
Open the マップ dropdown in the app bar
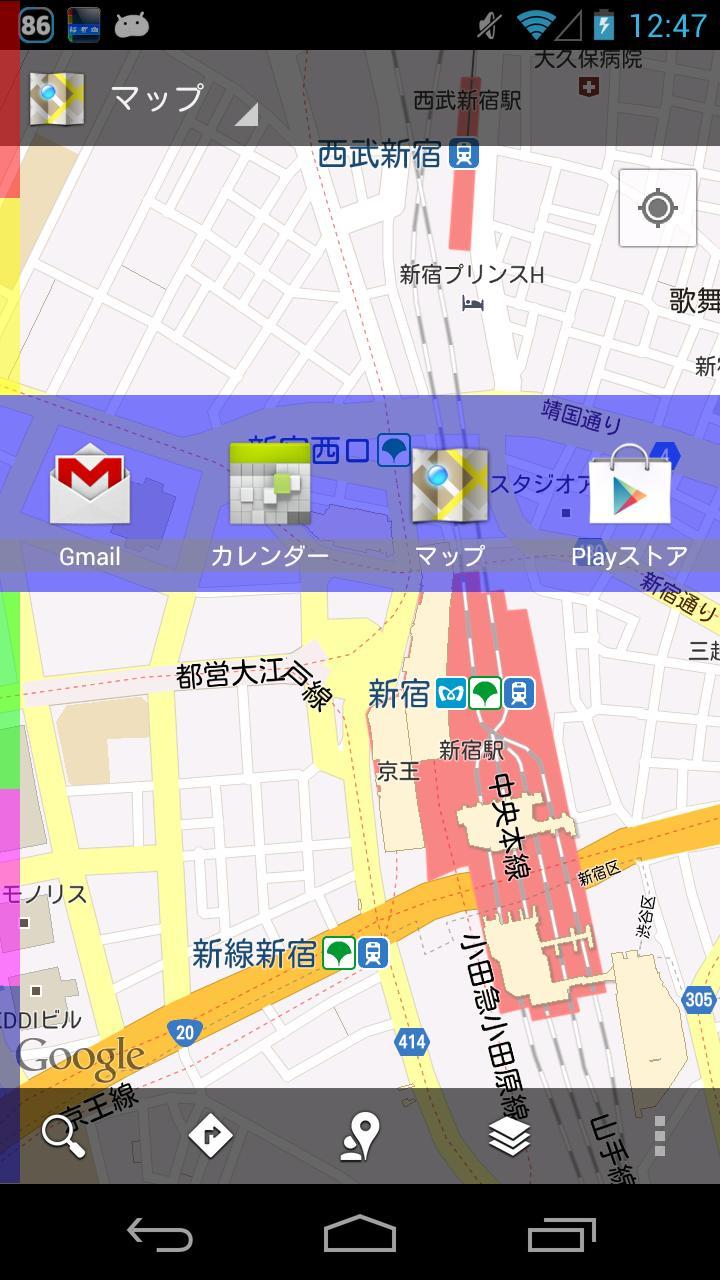(x=156, y=99)
